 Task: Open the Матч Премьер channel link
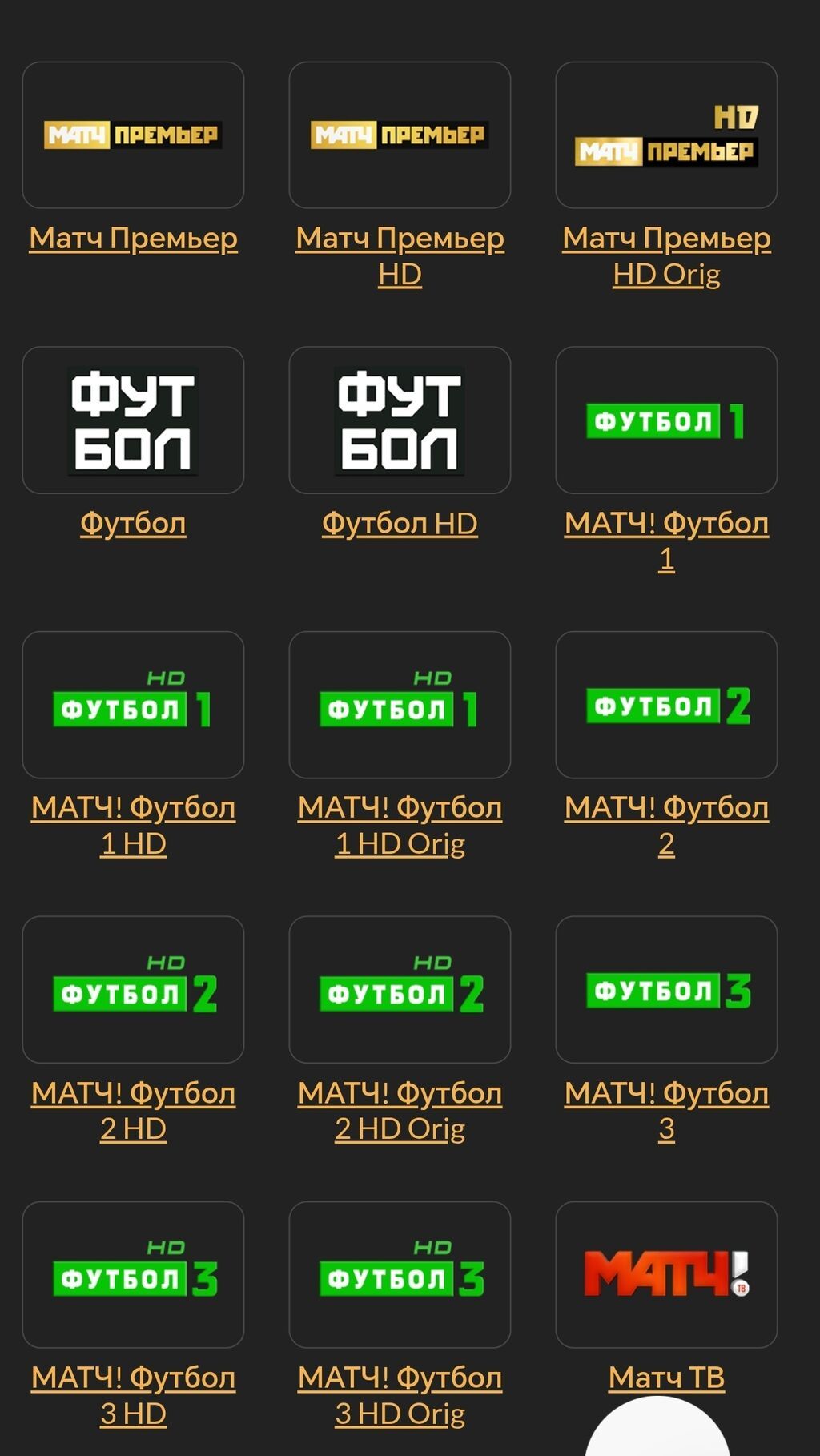pyautogui.click(x=133, y=239)
